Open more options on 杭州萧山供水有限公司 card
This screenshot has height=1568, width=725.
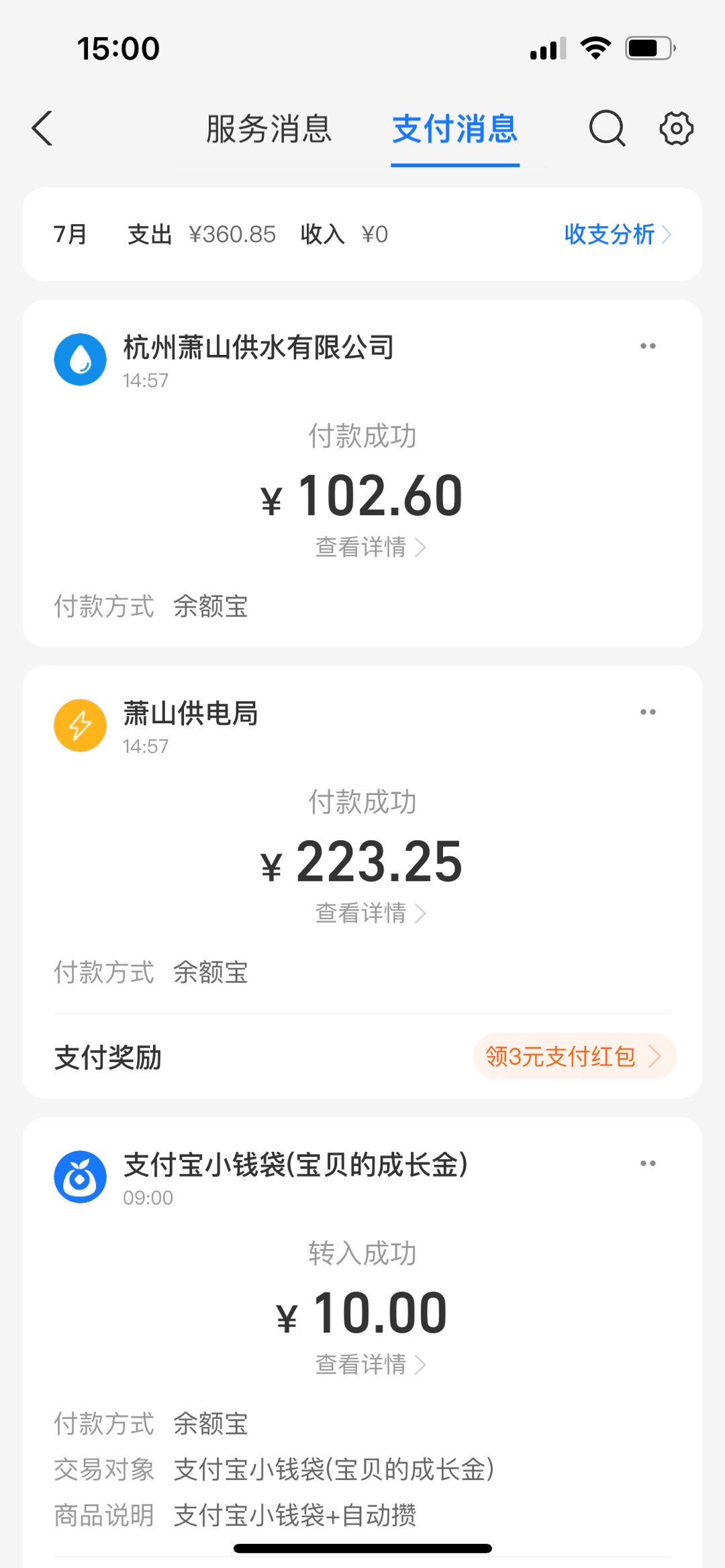(x=648, y=346)
